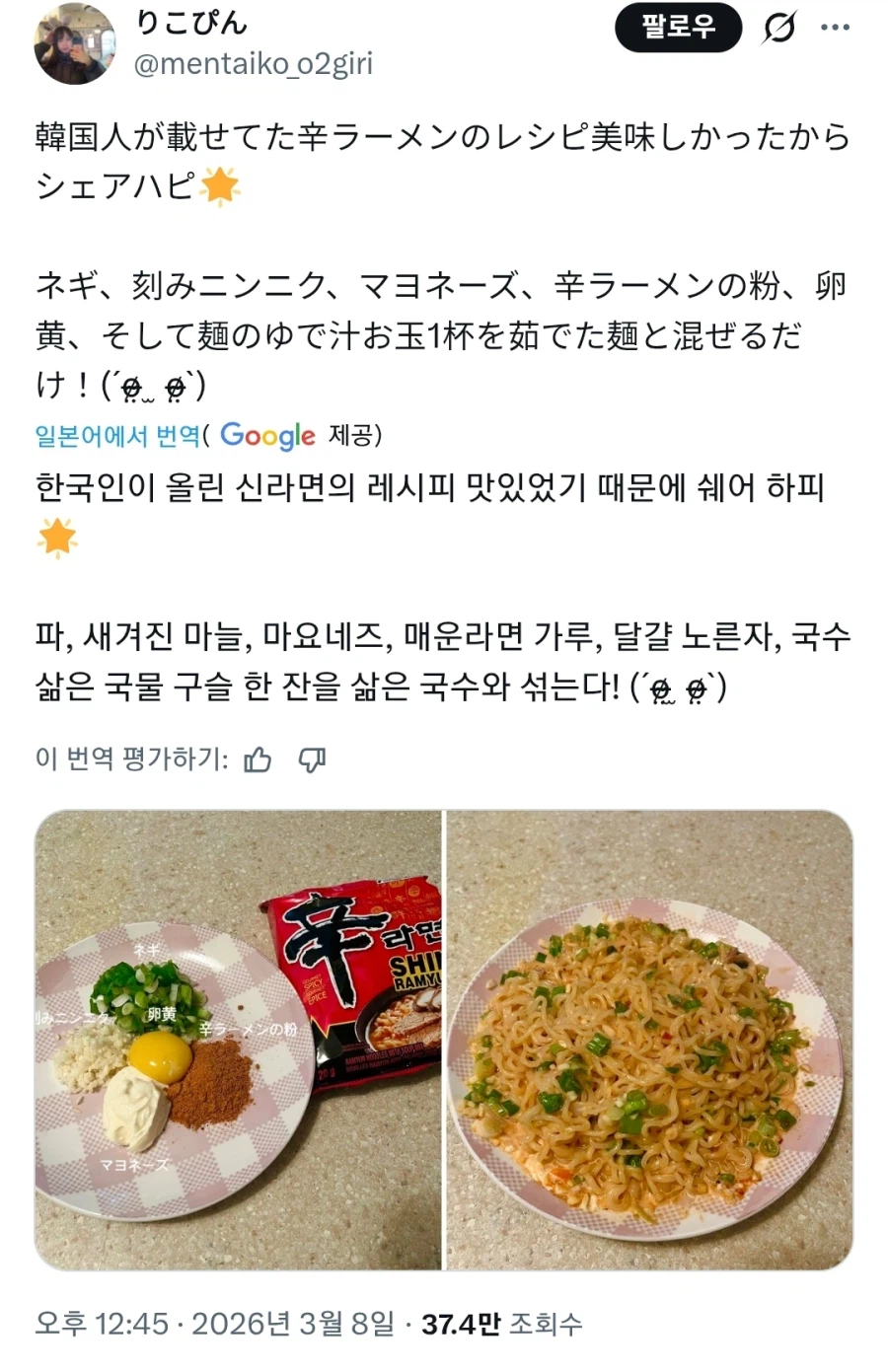
Task: Follow りこぴん by tapping 팔로우
Action: coord(678,30)
